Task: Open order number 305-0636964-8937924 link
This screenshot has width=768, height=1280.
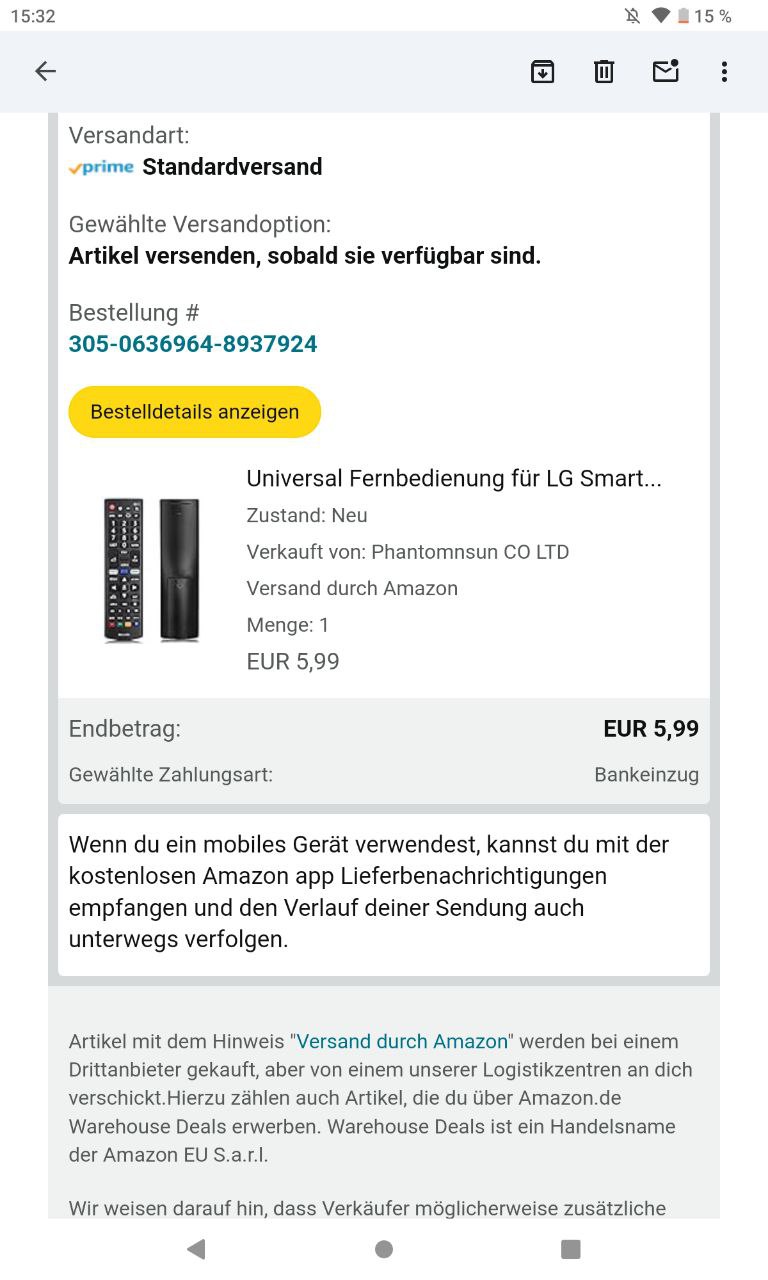Action: (x=193, y=344)
